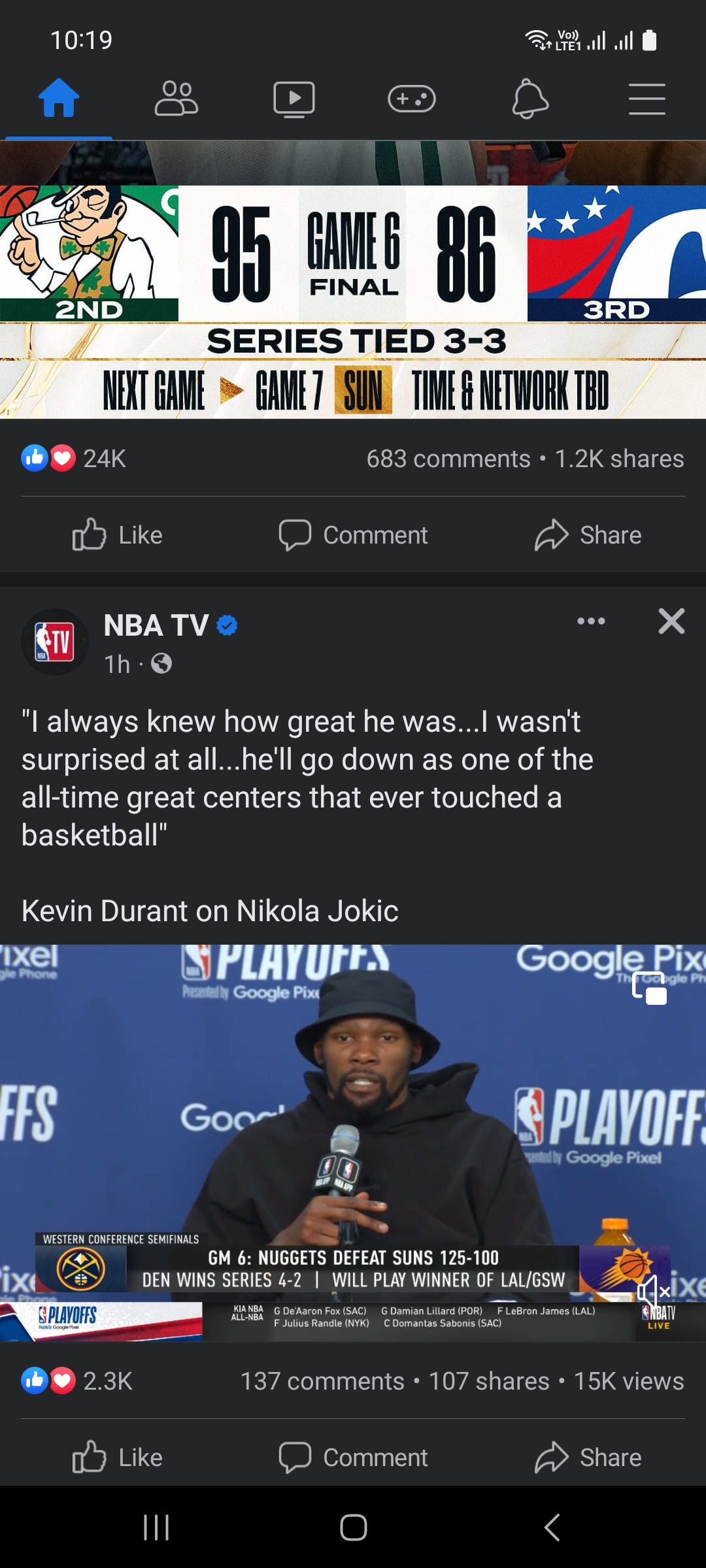Comment on the NBA TV post
This screenshot has height=1568, width=706.
click(353, 1458)
